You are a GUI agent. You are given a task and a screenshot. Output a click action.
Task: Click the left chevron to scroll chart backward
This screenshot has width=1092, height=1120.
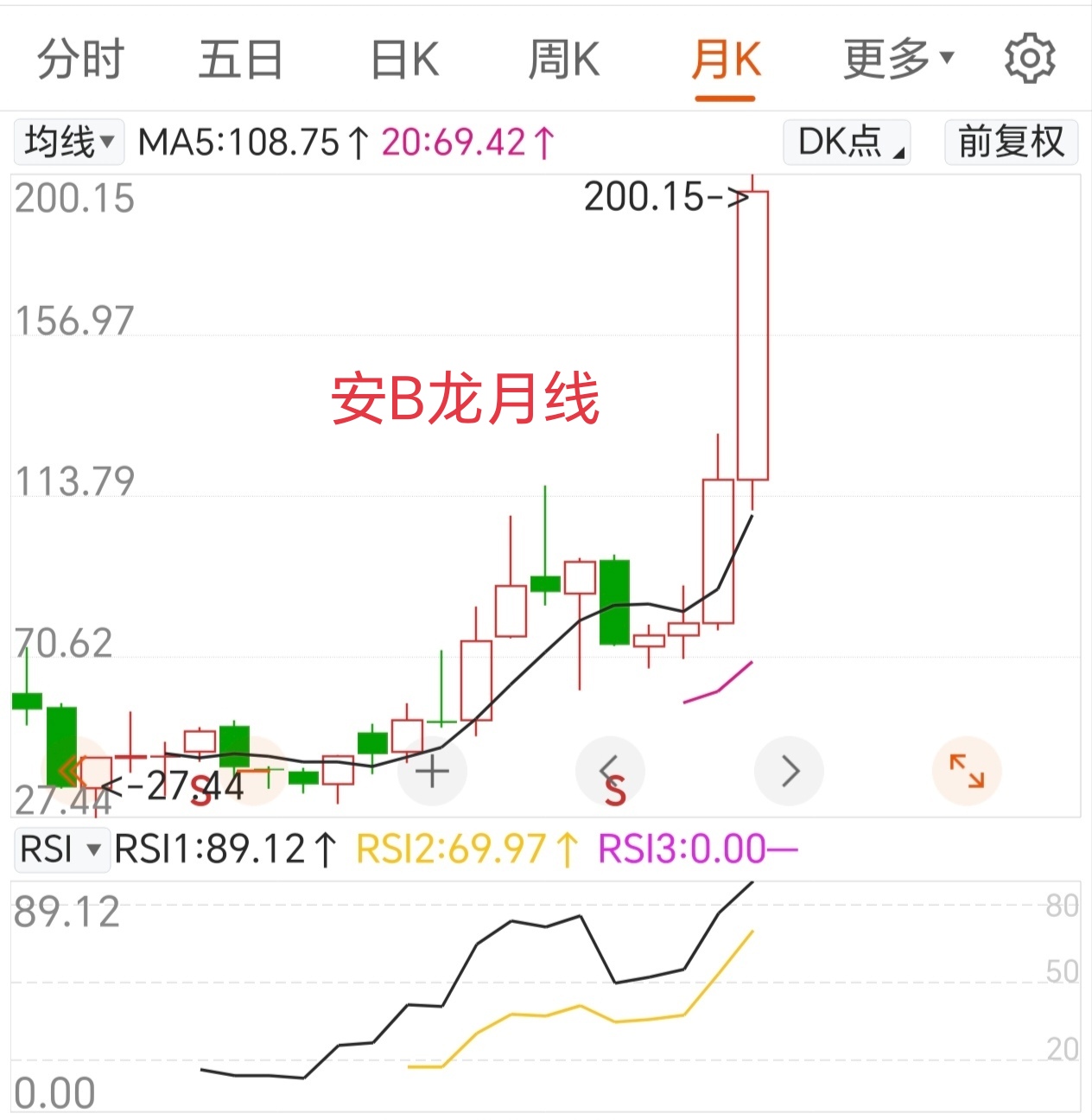(x=611, y=770)
